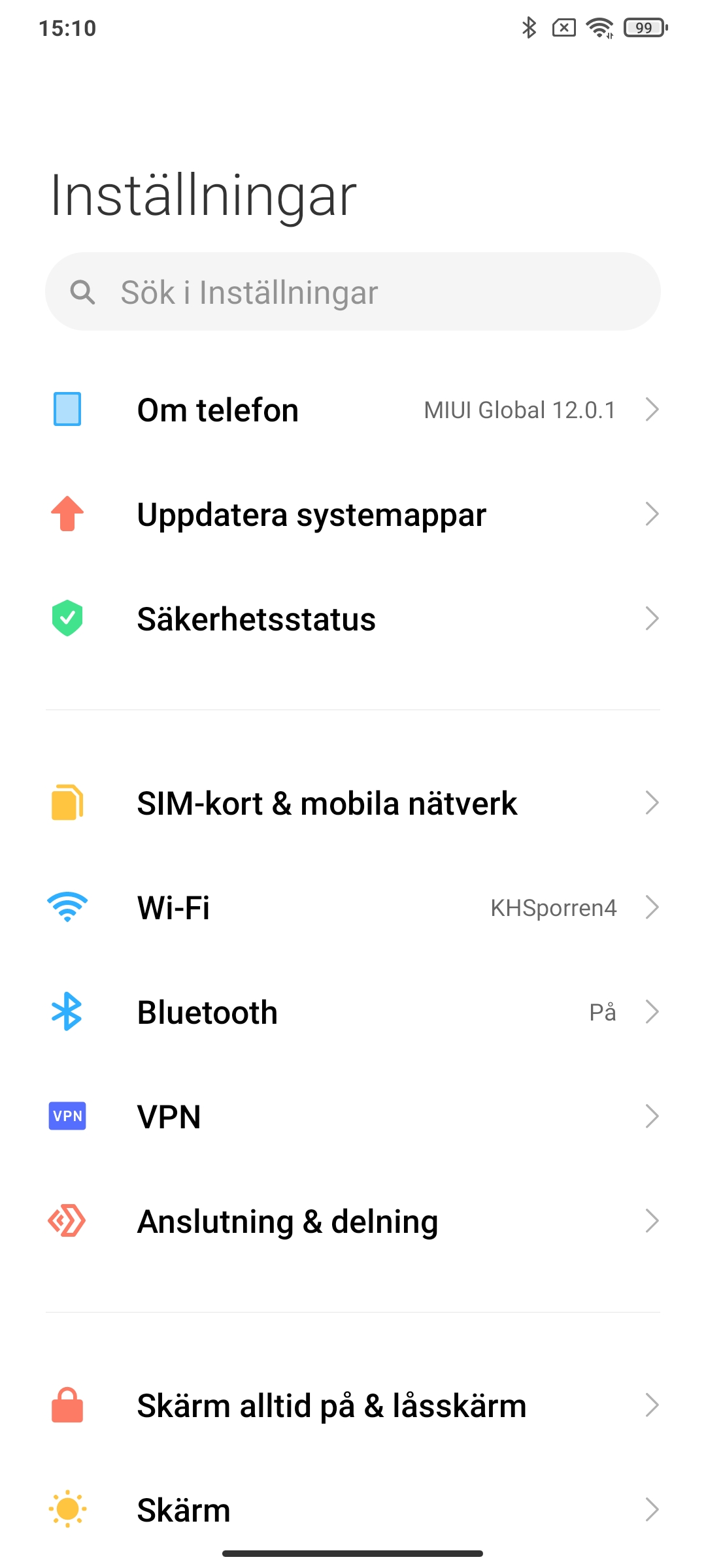706x1568 pixels.
Task: Open VPN settings
Action: pos(353,1117)
